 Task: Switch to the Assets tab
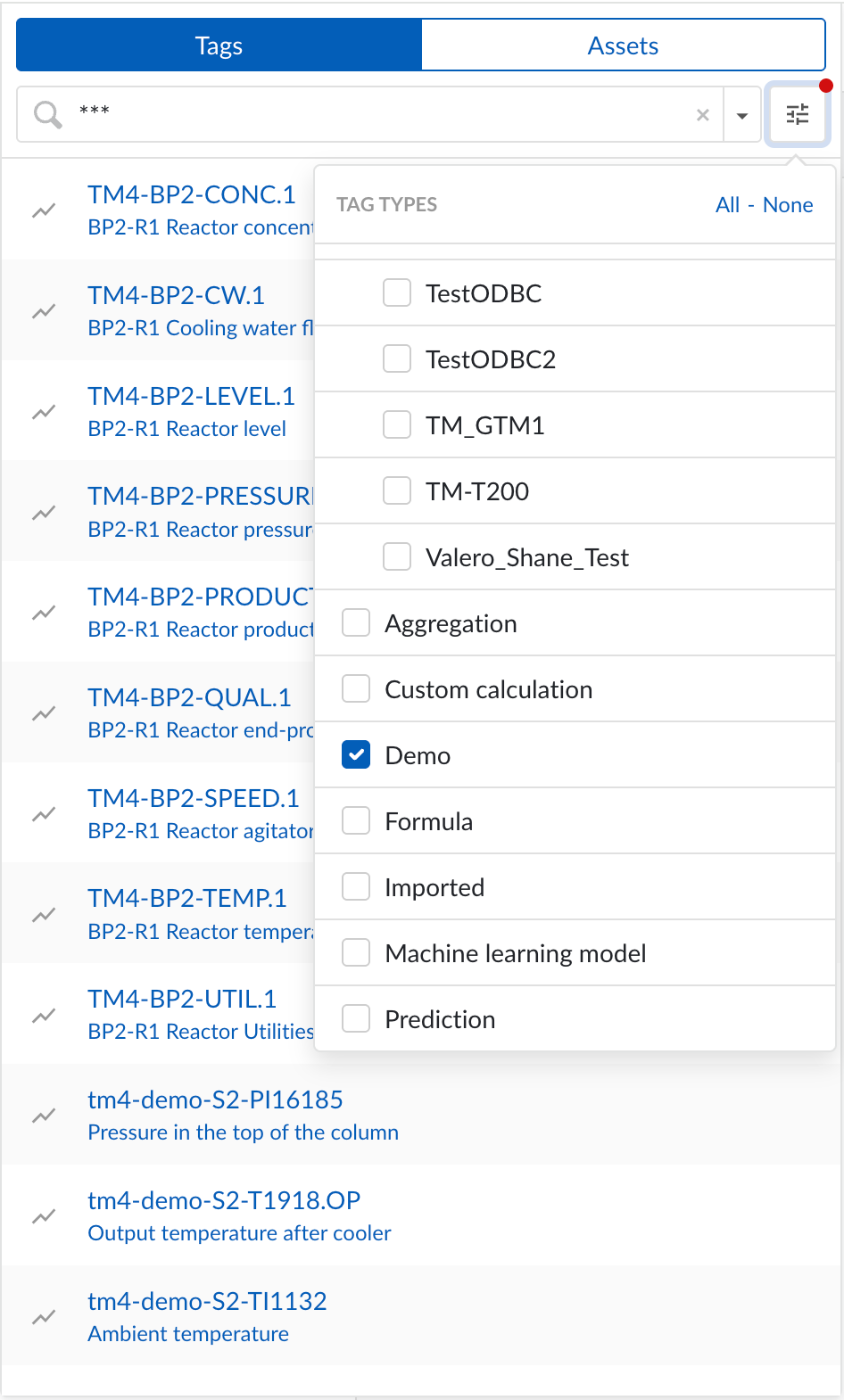(x=623, y=45)
